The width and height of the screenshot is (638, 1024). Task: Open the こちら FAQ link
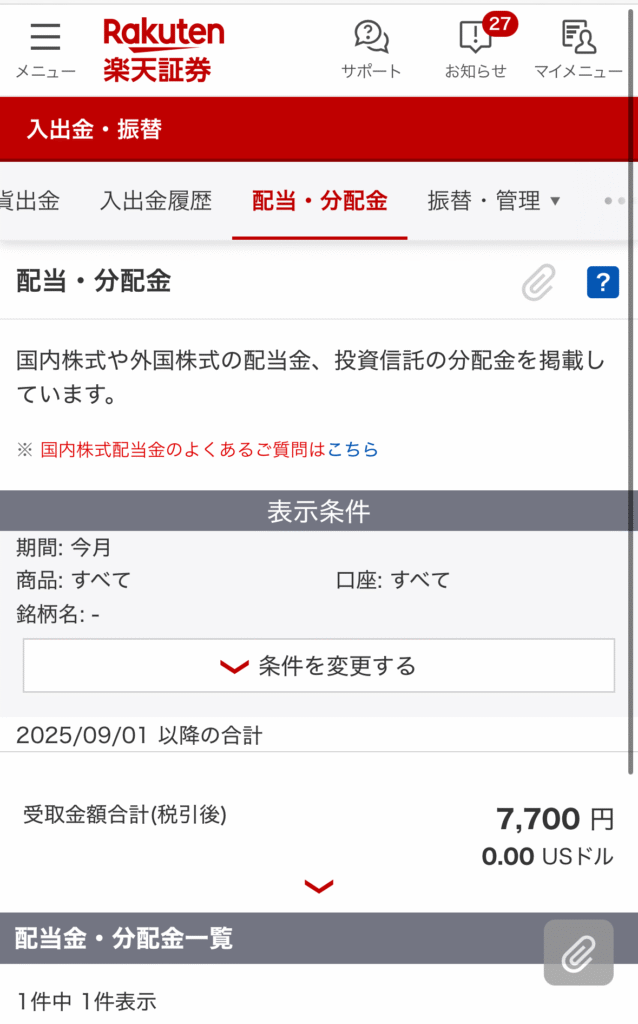[352, 450]
